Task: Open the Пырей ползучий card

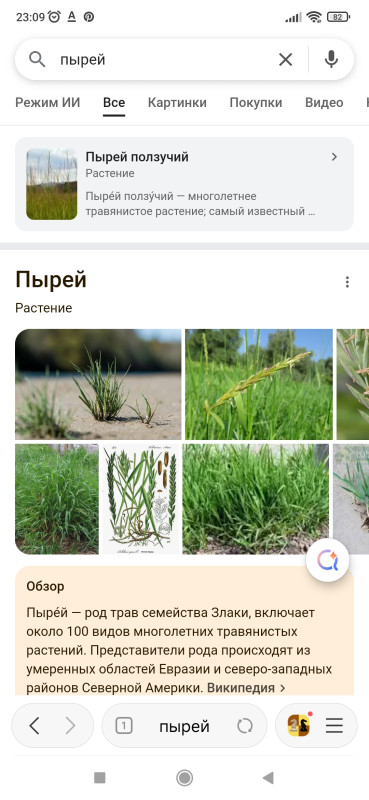Action: (x=184, y=184)
